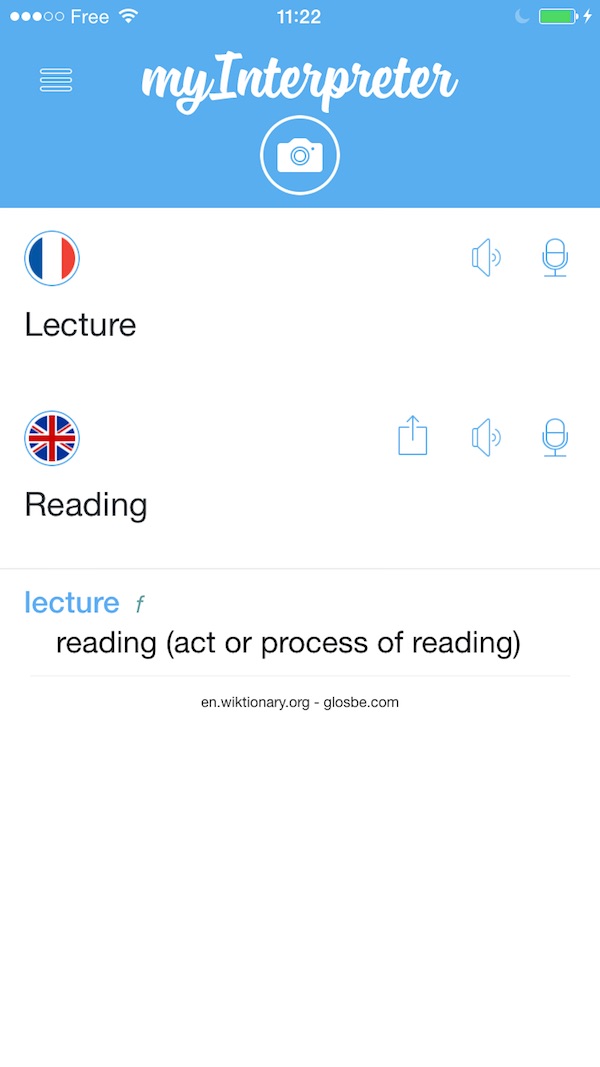Tap the French microphone for voice input
The height and width of the screenshot is (1067, 600).
pyautogui.click(x=555, y=258)
